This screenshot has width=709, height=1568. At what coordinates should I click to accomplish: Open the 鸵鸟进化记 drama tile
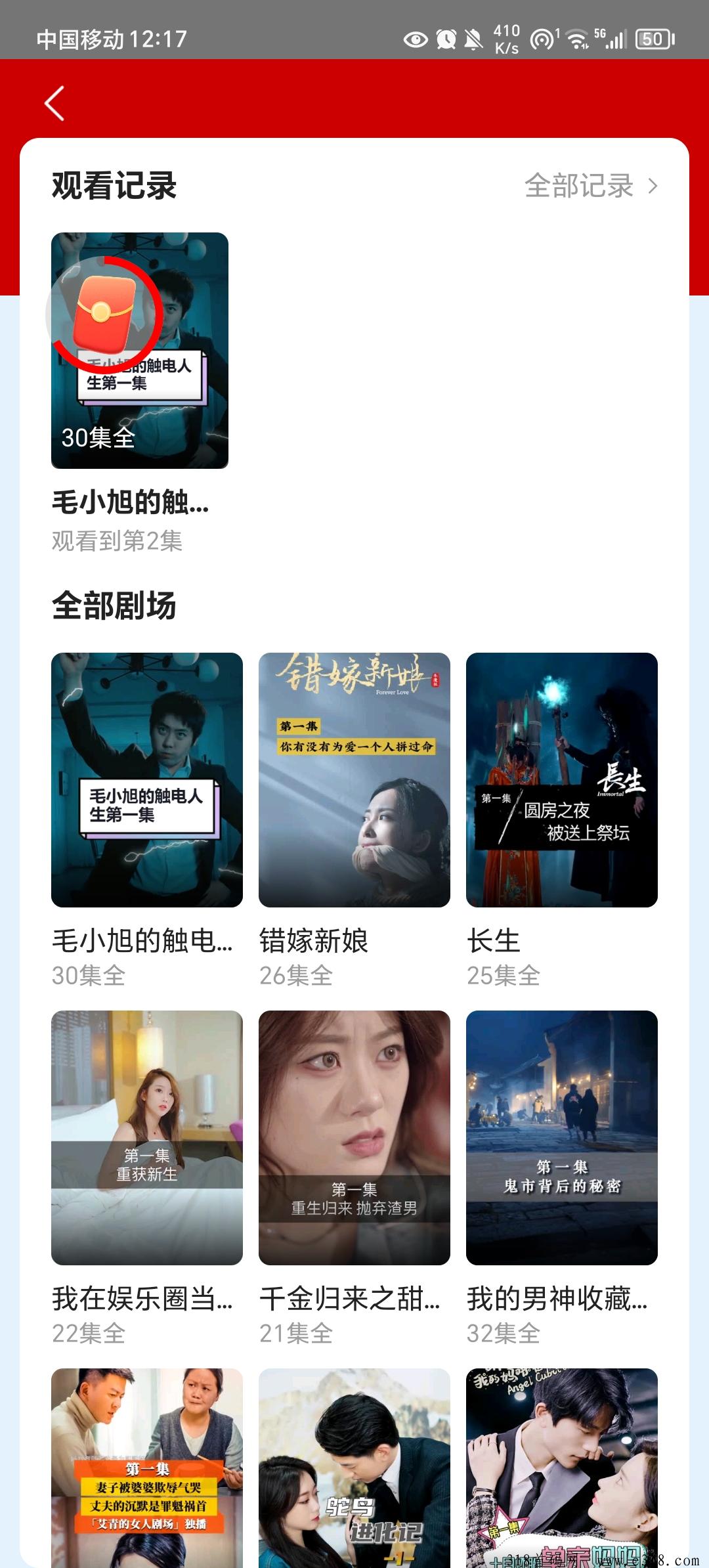354,1468
